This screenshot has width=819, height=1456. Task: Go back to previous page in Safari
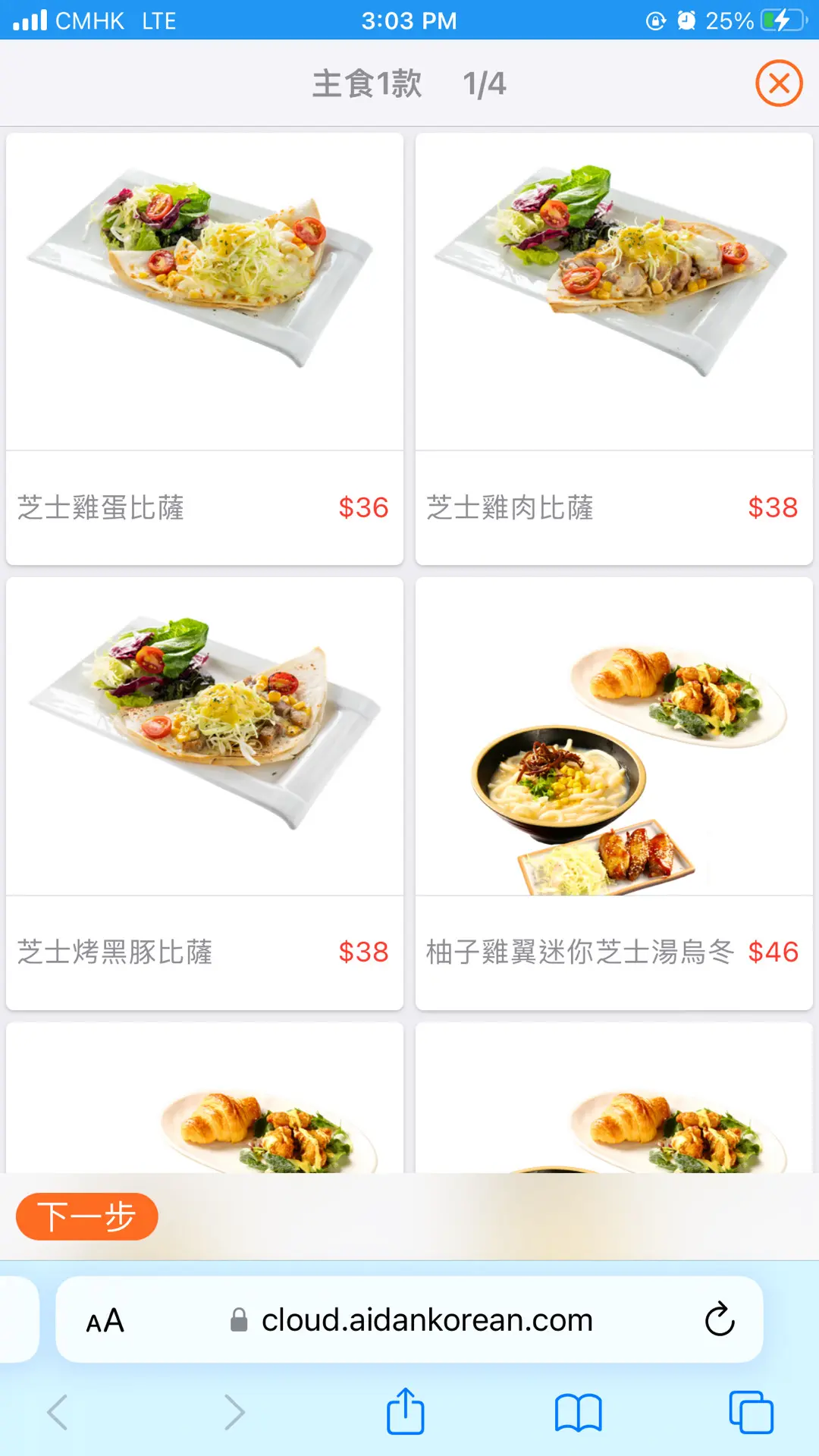[x=58, y=1412]
